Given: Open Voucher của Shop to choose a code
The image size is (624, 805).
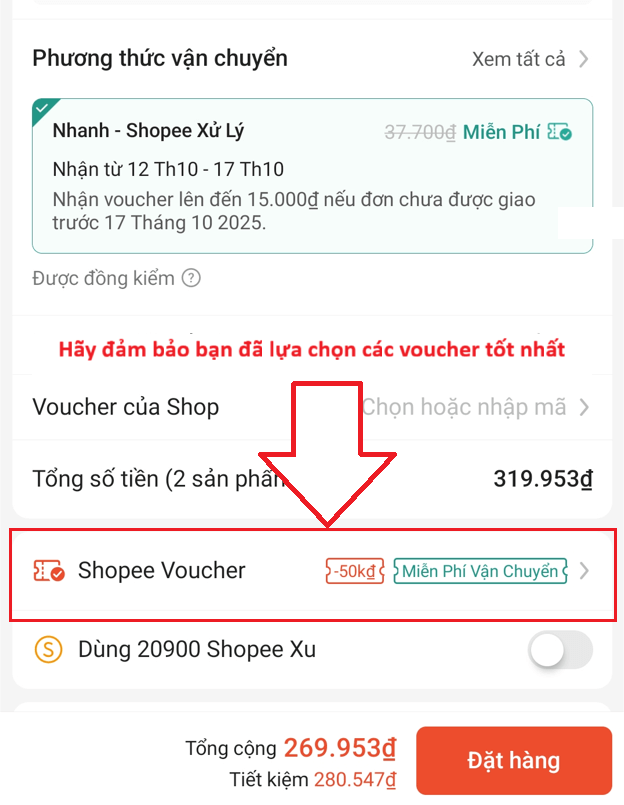Looking at the screenshot, I should point(312,407).
